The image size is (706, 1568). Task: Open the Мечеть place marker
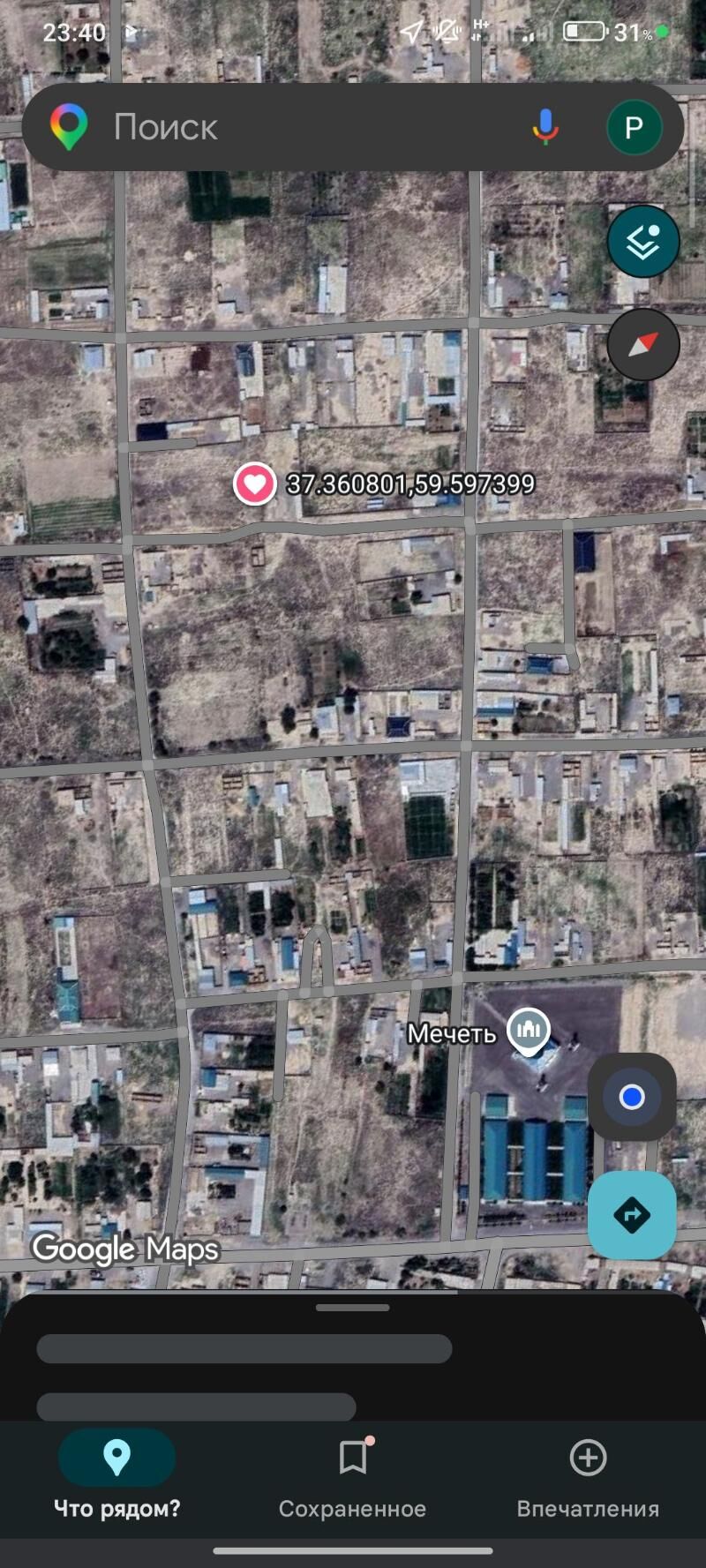(529, 1029)
